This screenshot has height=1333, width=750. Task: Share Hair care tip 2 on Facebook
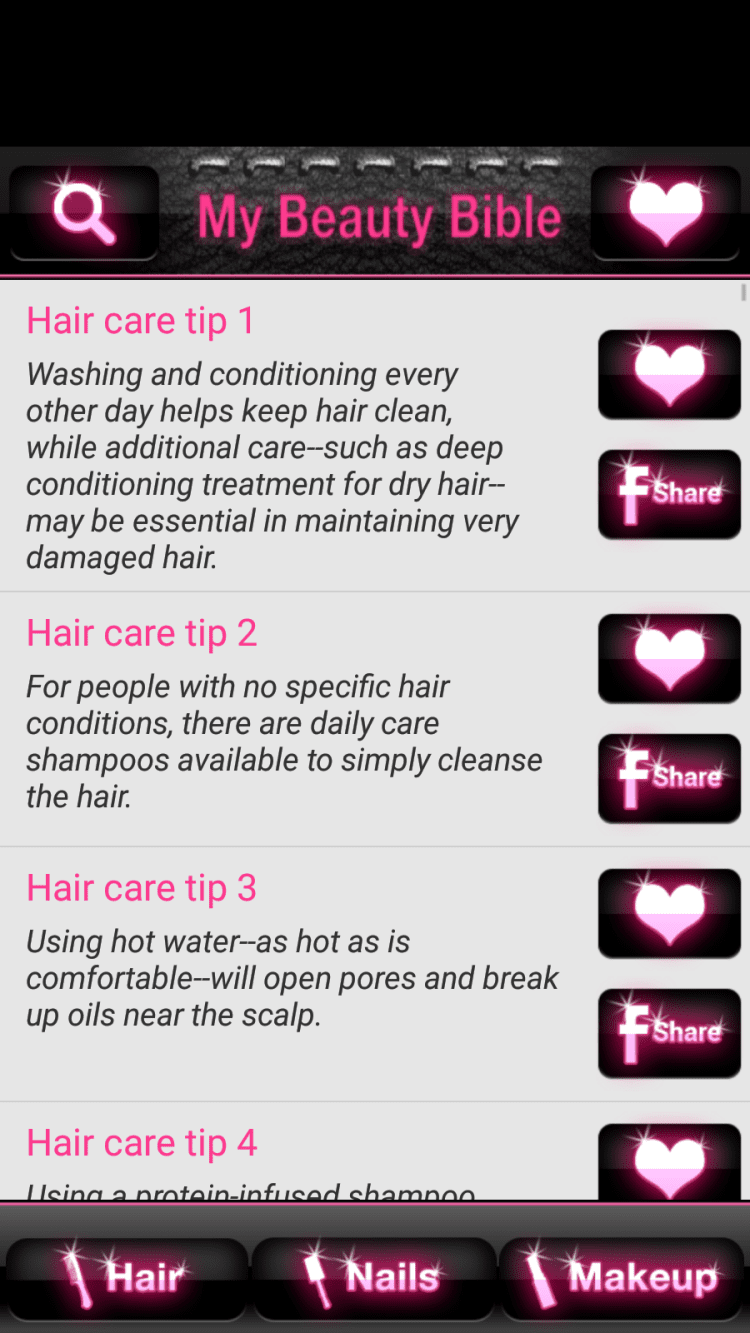[x=669, y=778]
